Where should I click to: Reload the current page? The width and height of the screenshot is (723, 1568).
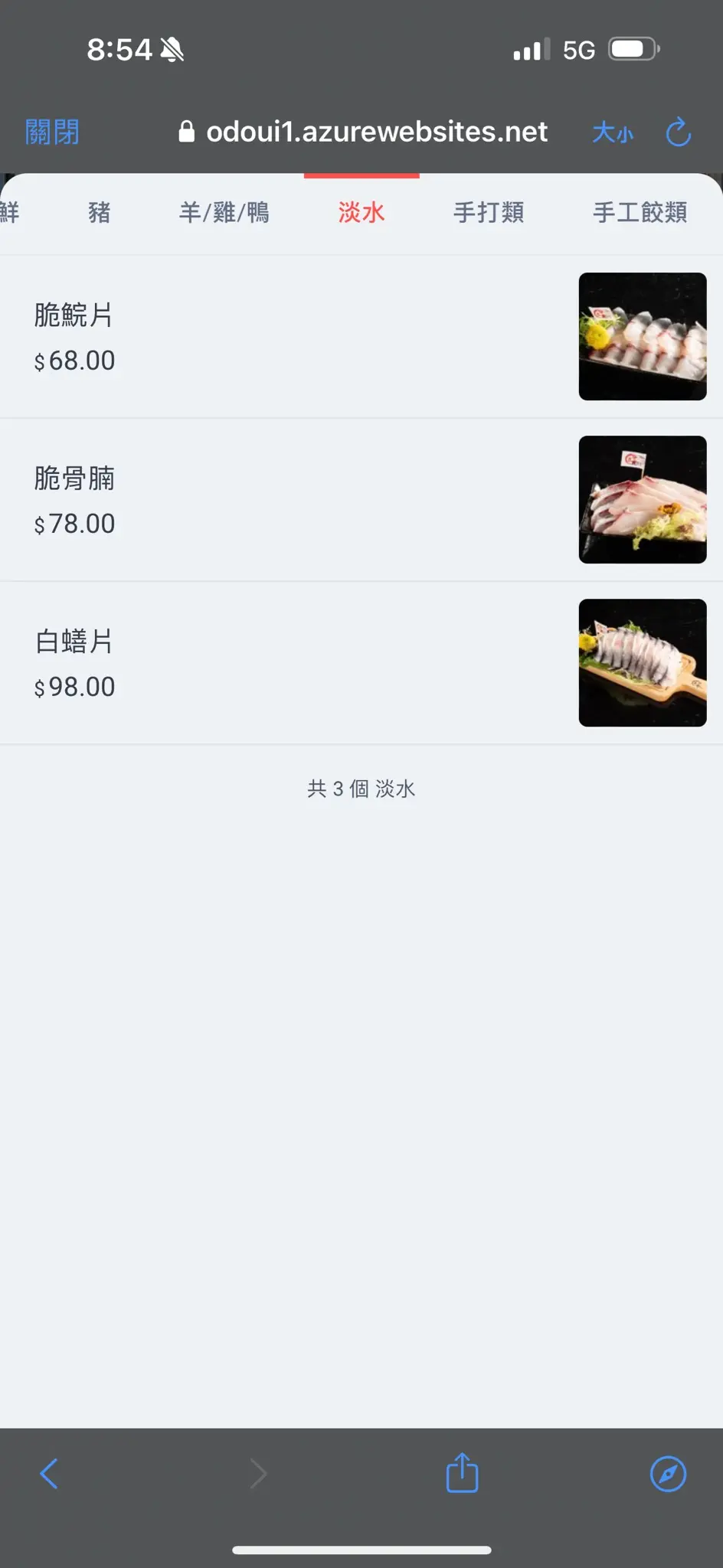tap(679, 132)
